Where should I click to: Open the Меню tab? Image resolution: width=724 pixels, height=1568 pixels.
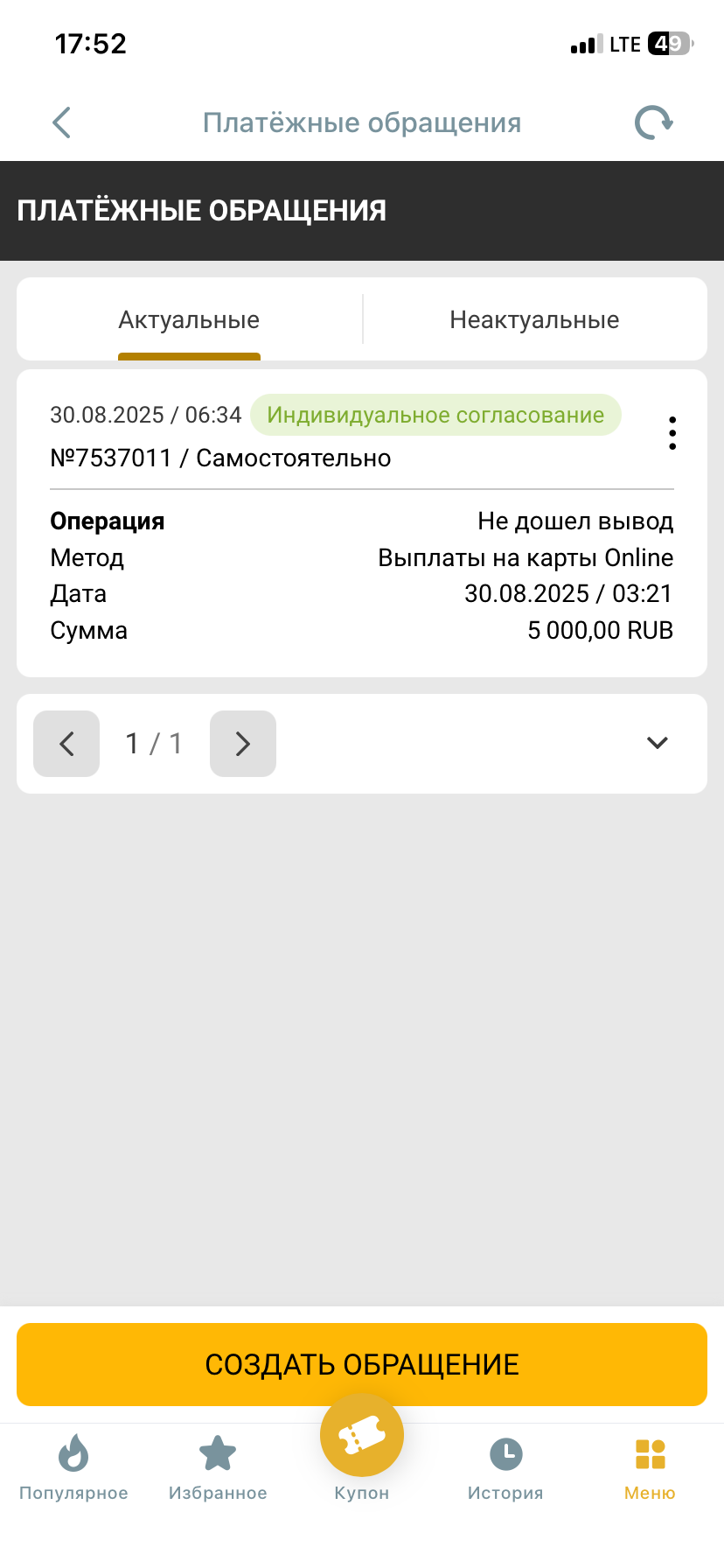[x=650, y=1466]
